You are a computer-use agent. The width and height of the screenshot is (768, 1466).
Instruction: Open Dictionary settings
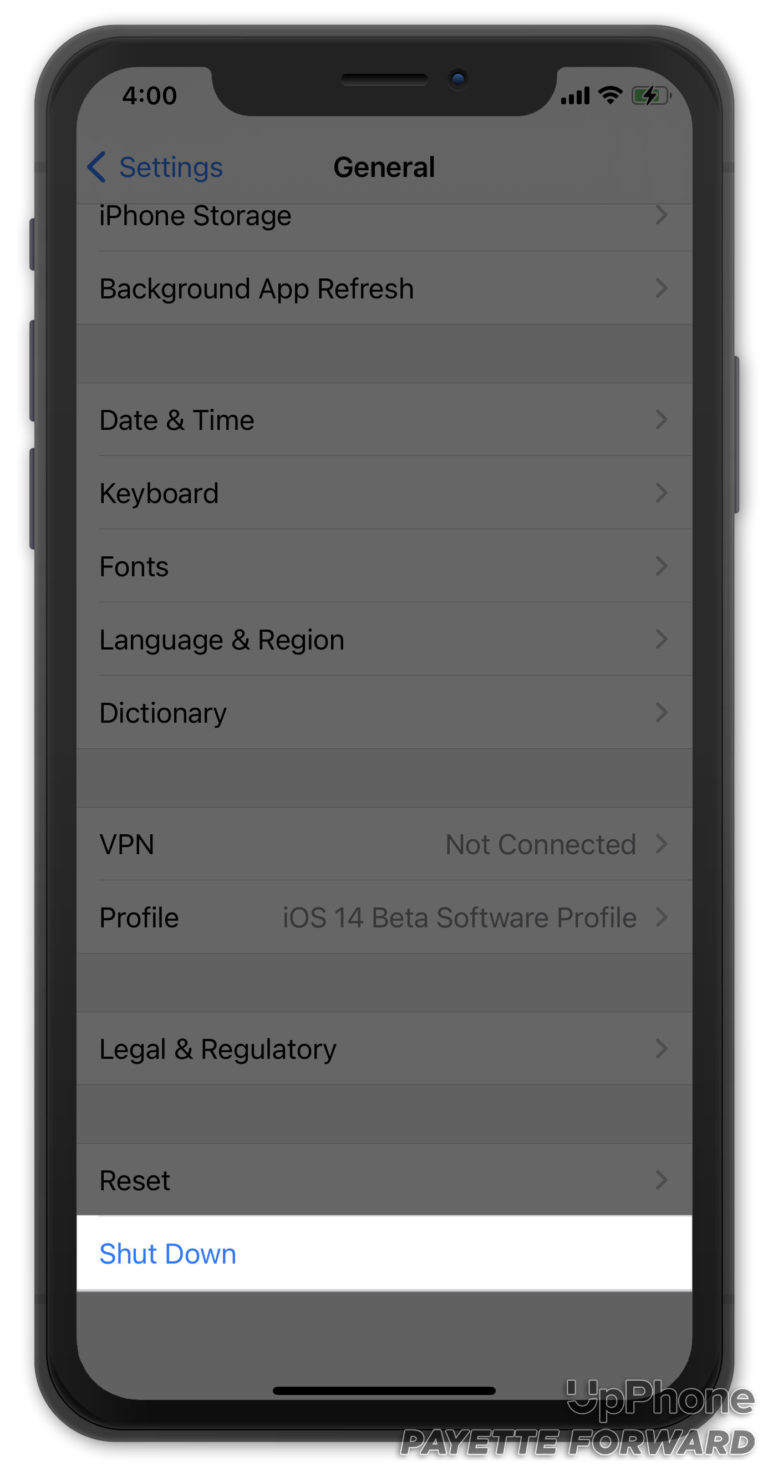(x=384, y=713)
